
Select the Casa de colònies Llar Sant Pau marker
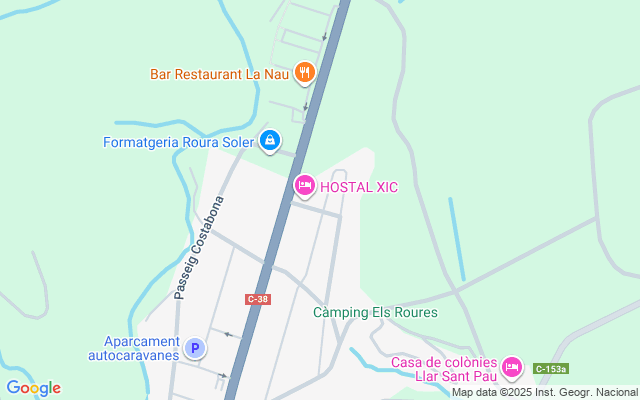tap(512, 368)
